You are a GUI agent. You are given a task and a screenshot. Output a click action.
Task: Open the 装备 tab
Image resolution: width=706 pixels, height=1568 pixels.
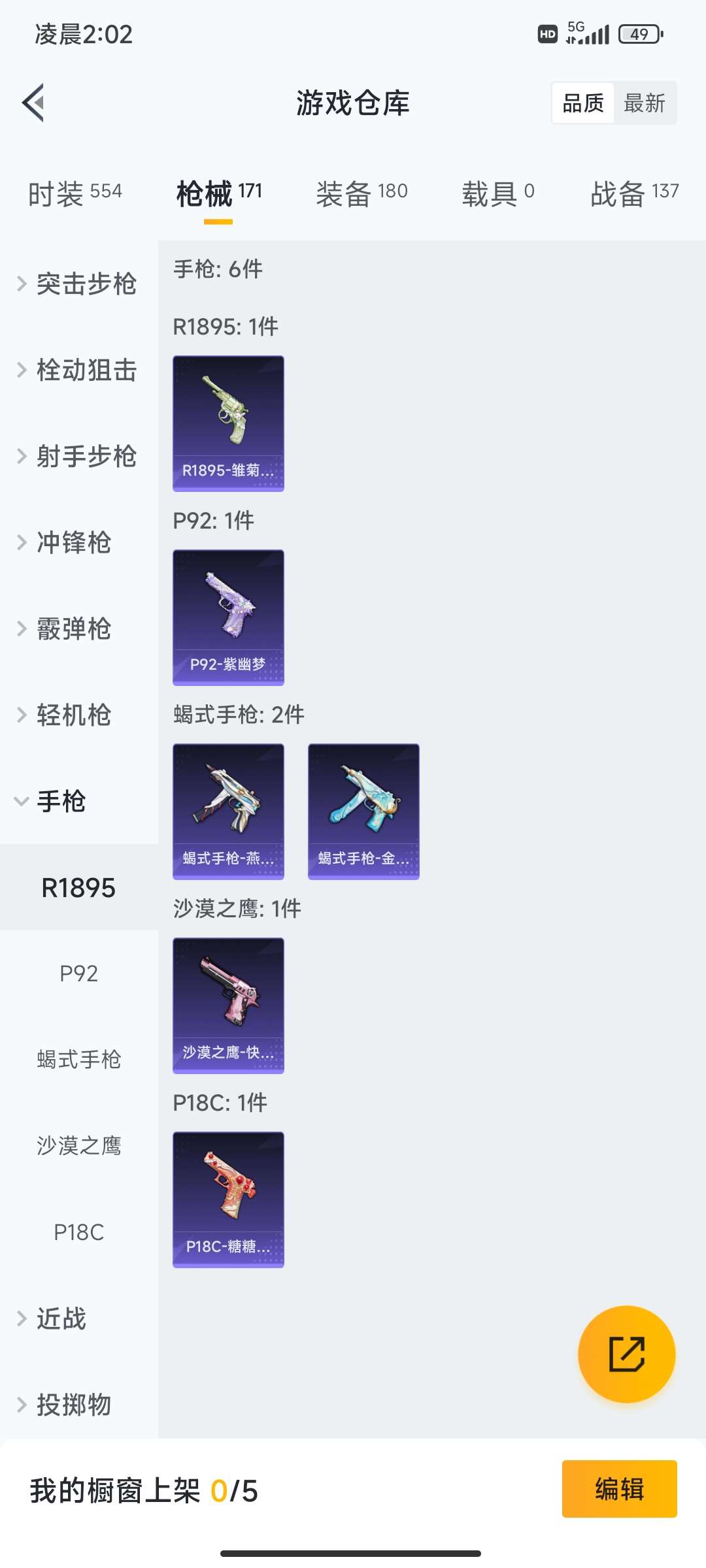point(361,193)
